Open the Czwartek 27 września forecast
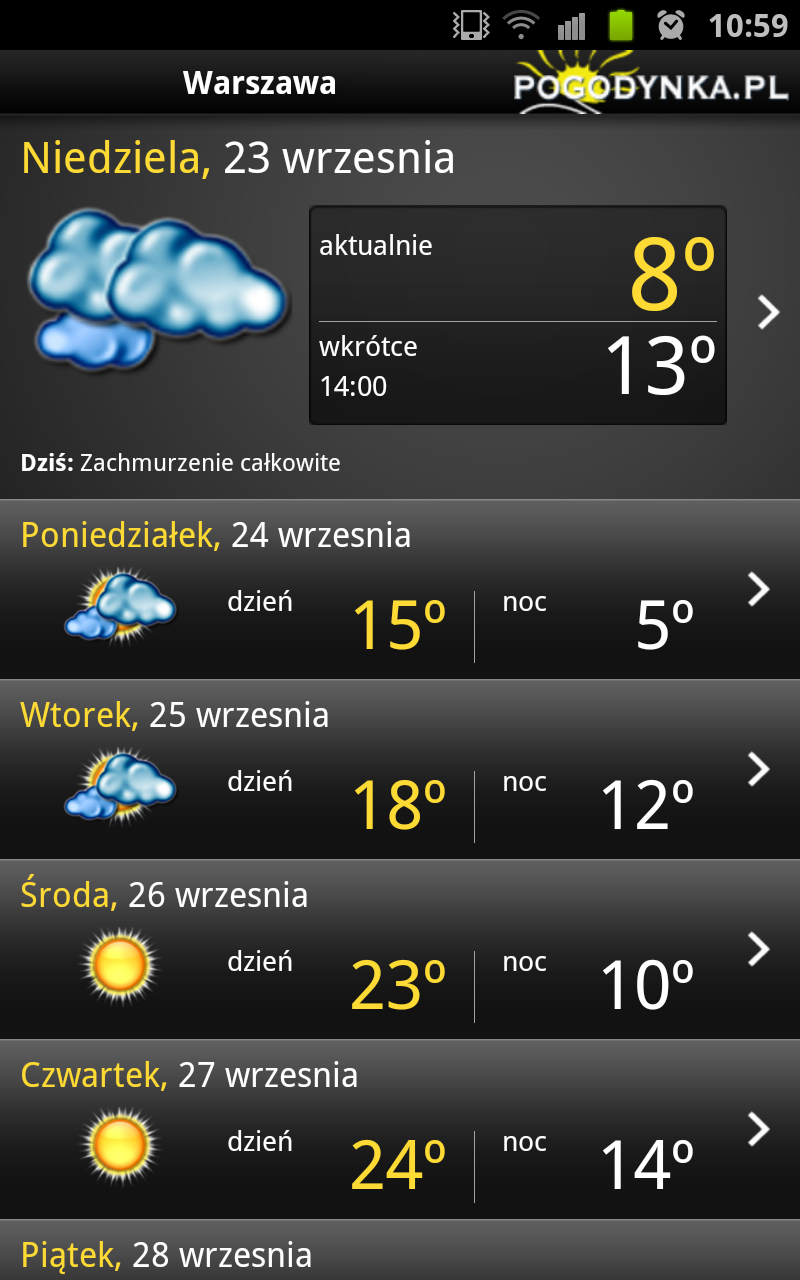 tap(400, 1130)
